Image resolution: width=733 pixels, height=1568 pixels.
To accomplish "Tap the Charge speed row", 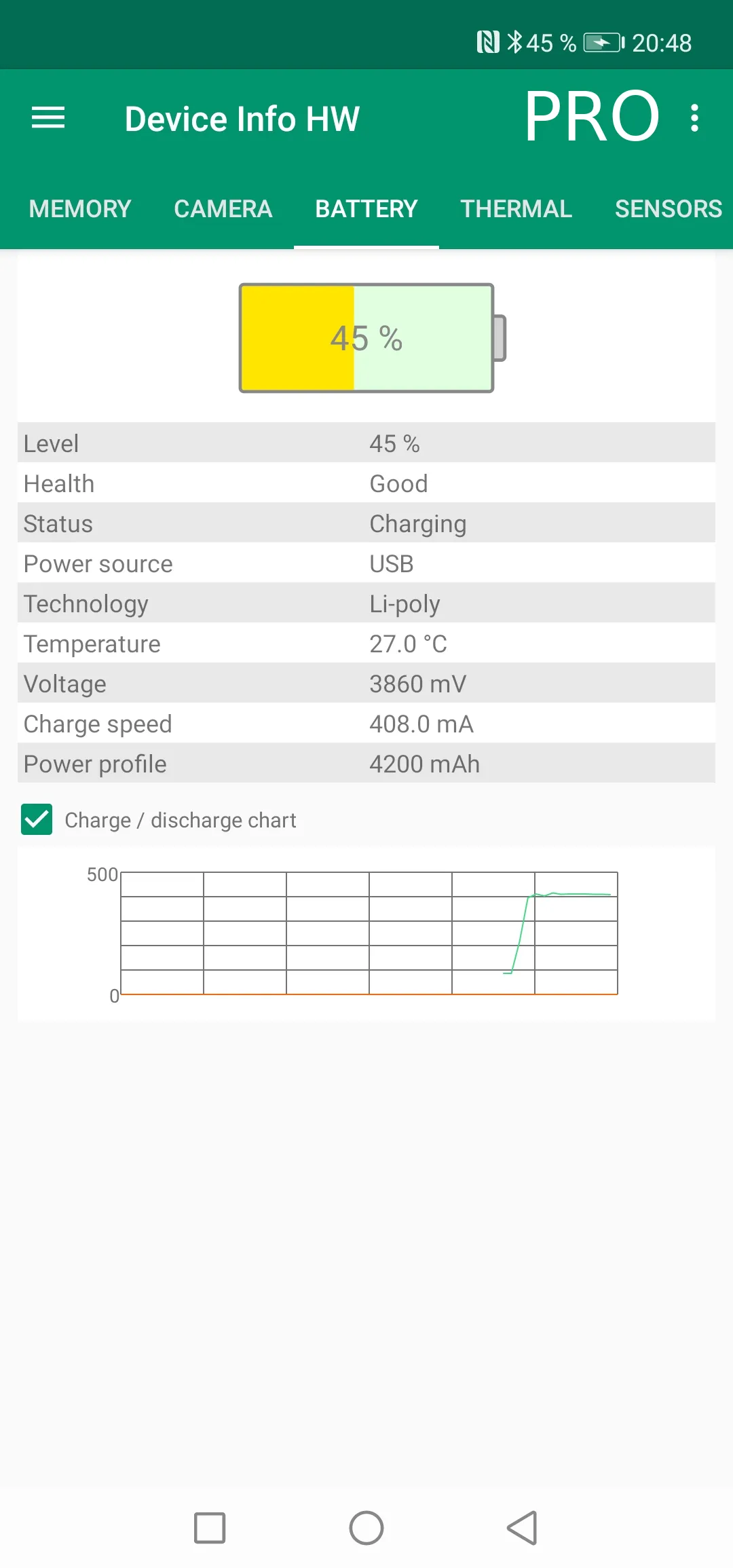I will [366, 724].
